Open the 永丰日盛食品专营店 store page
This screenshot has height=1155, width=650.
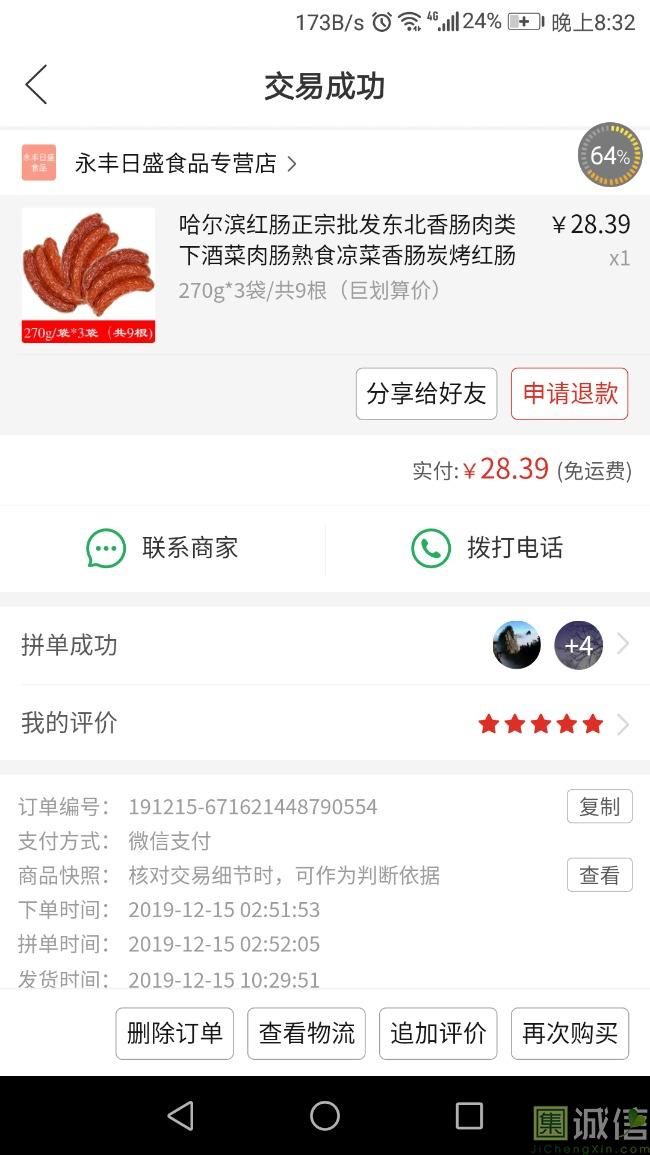tap(175, 163)
